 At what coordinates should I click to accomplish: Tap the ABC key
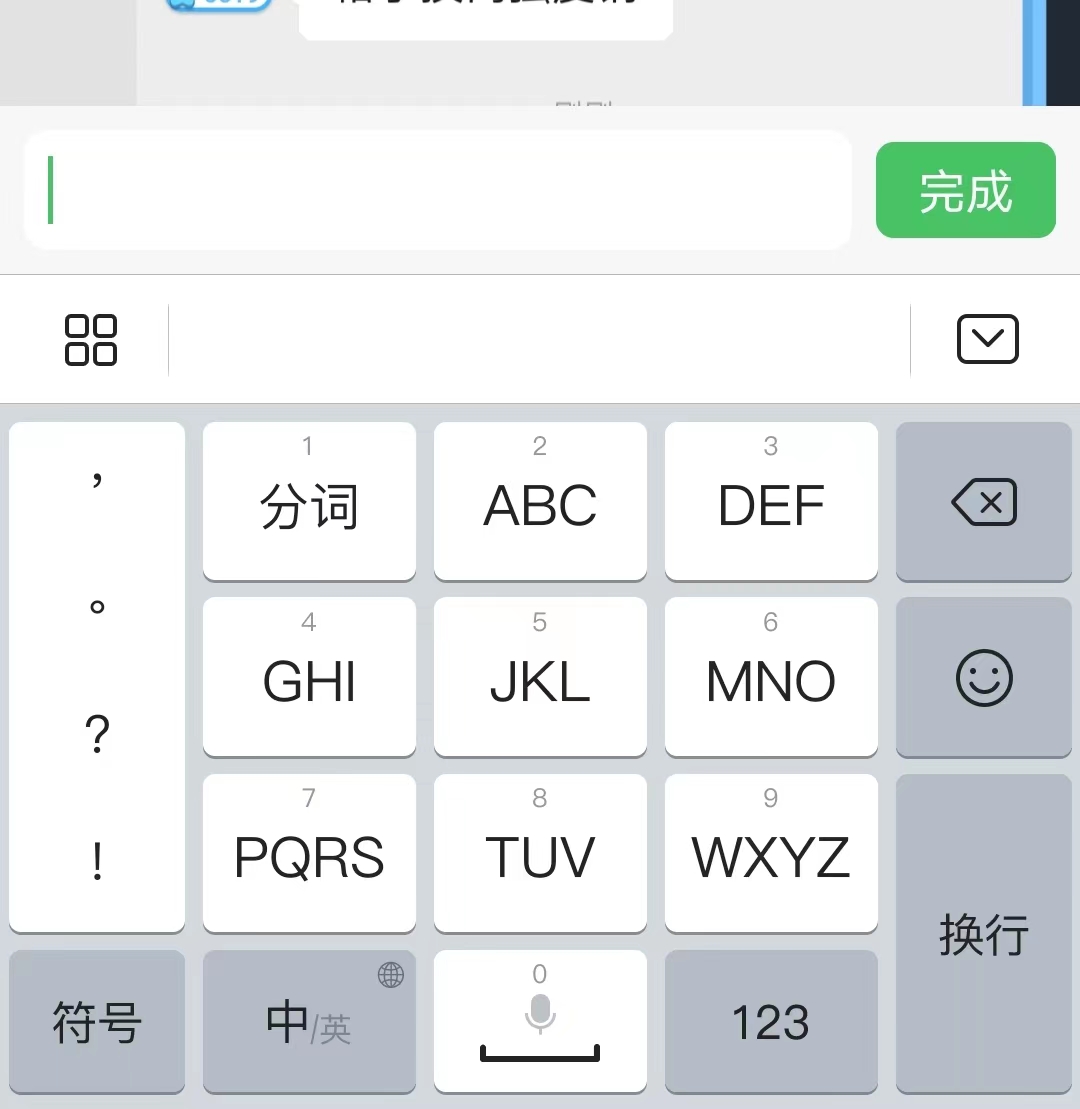(x=540, y=501)
